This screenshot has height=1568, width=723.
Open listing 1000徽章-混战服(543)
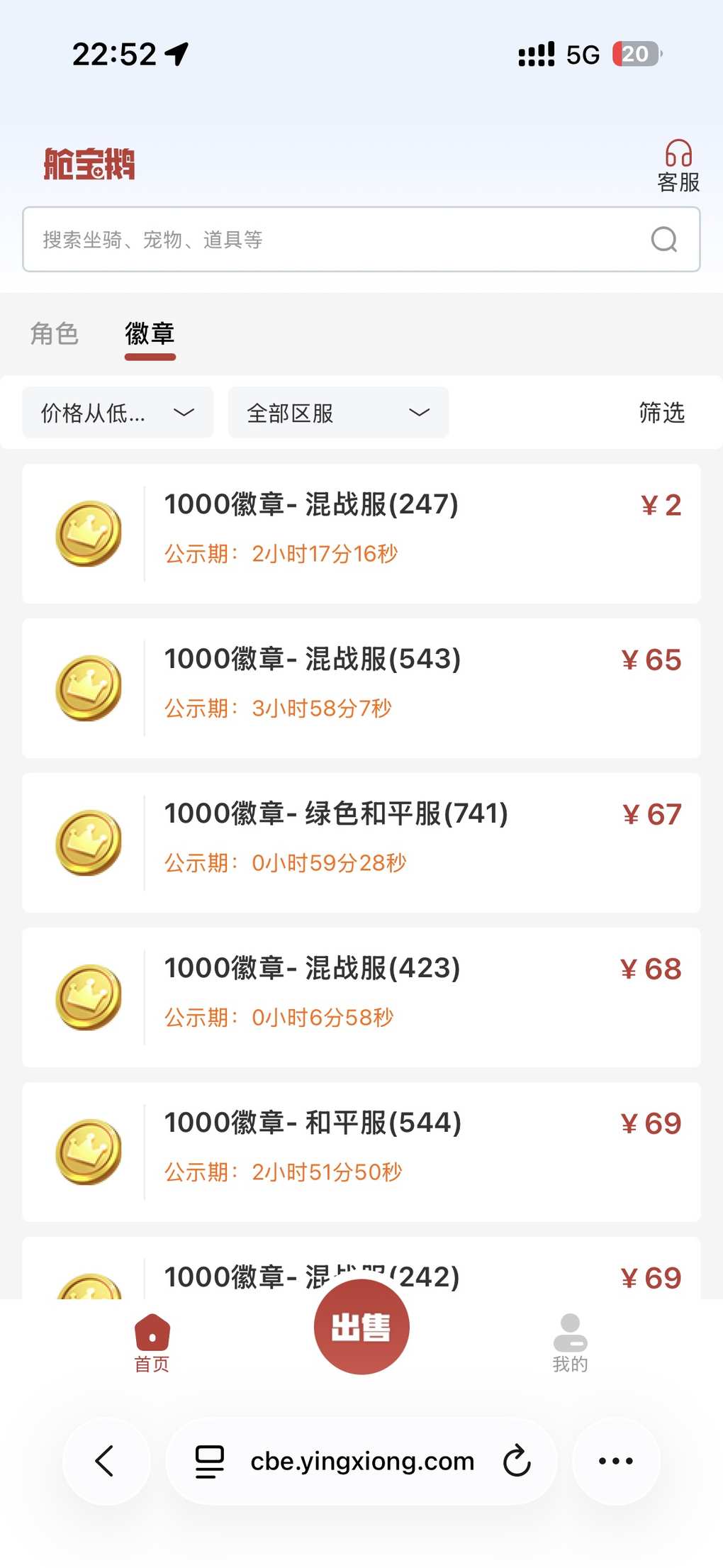[361, 688]
